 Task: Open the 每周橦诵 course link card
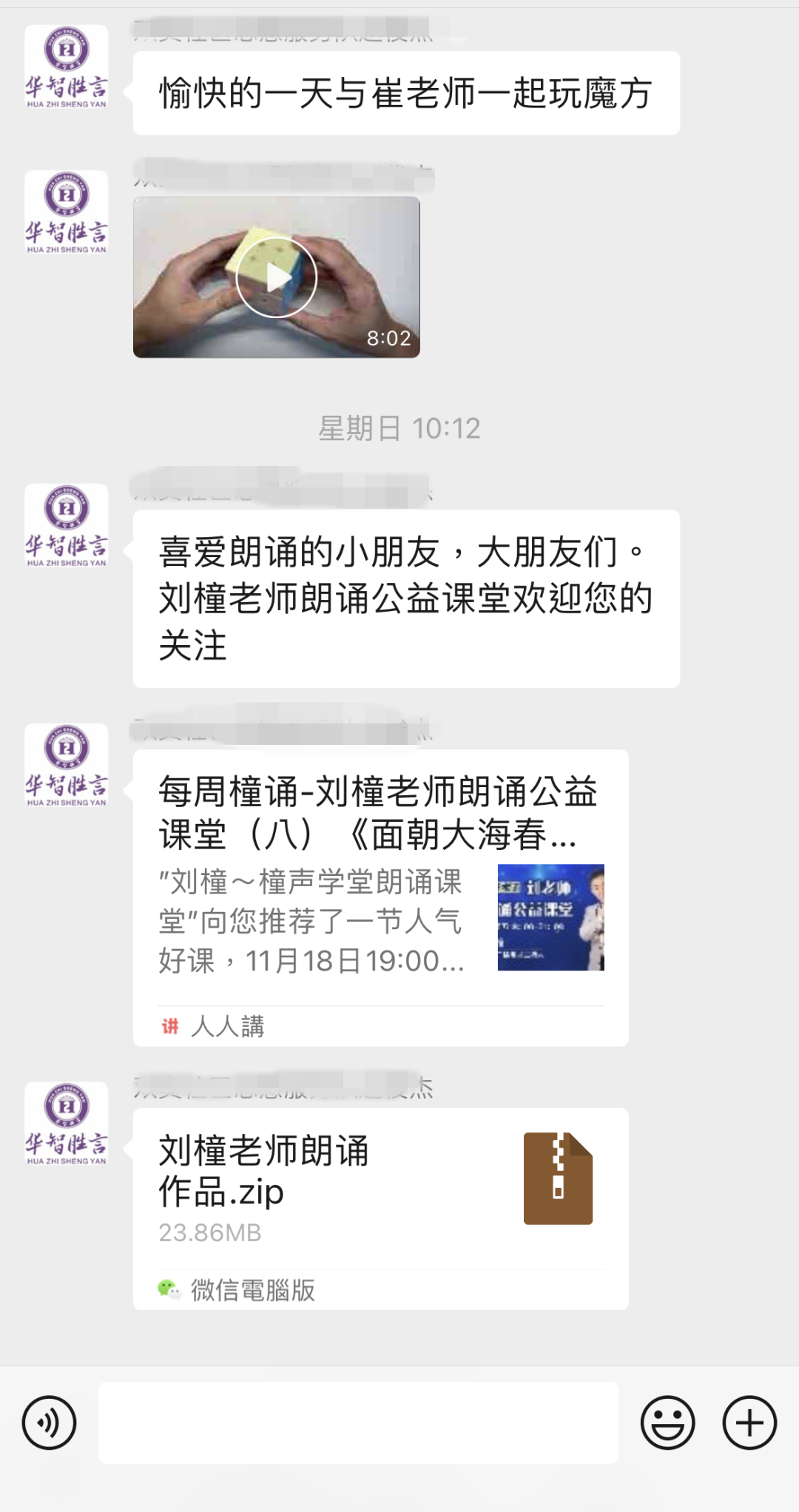coord(380,898)
